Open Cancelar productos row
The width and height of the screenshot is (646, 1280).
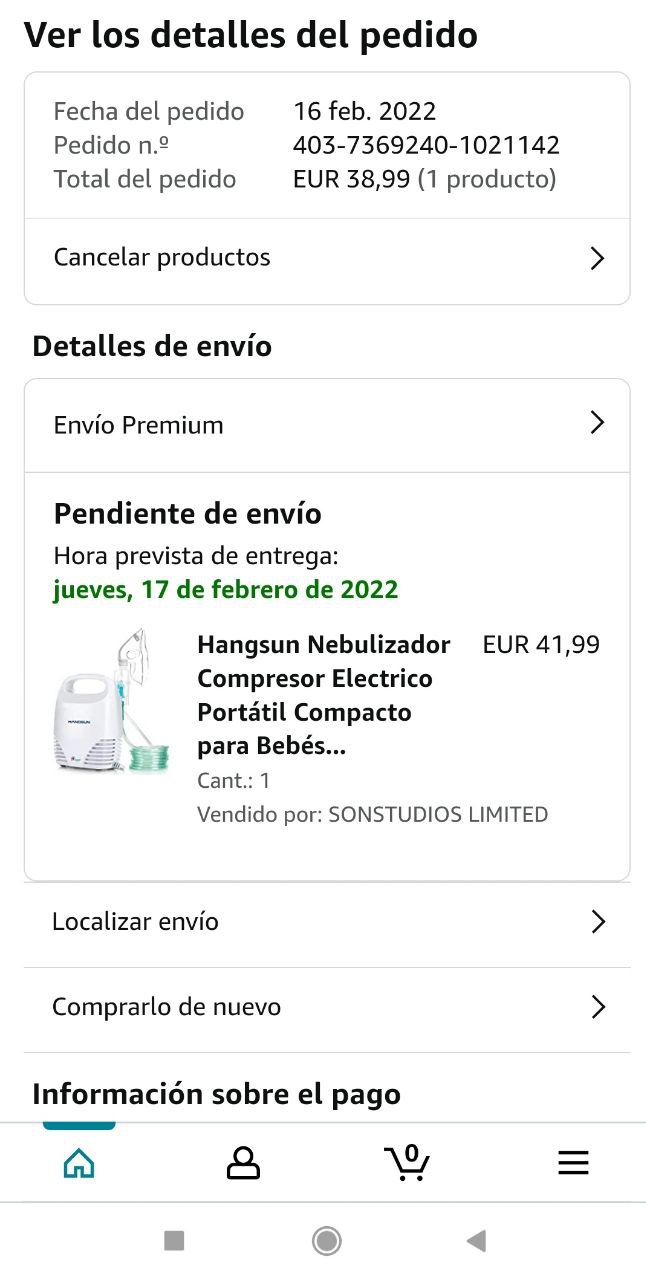pyautogui.click(x=326, y=258)
